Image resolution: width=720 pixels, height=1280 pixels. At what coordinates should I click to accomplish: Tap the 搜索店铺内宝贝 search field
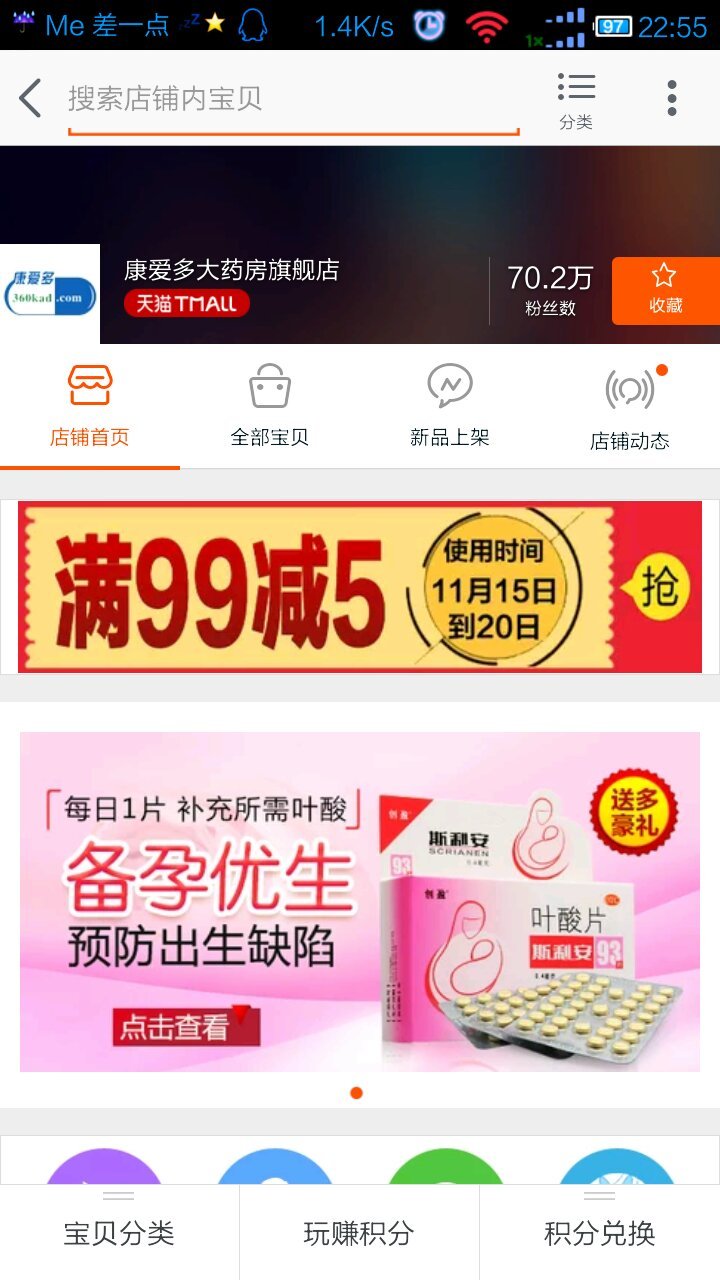(292, 99)
